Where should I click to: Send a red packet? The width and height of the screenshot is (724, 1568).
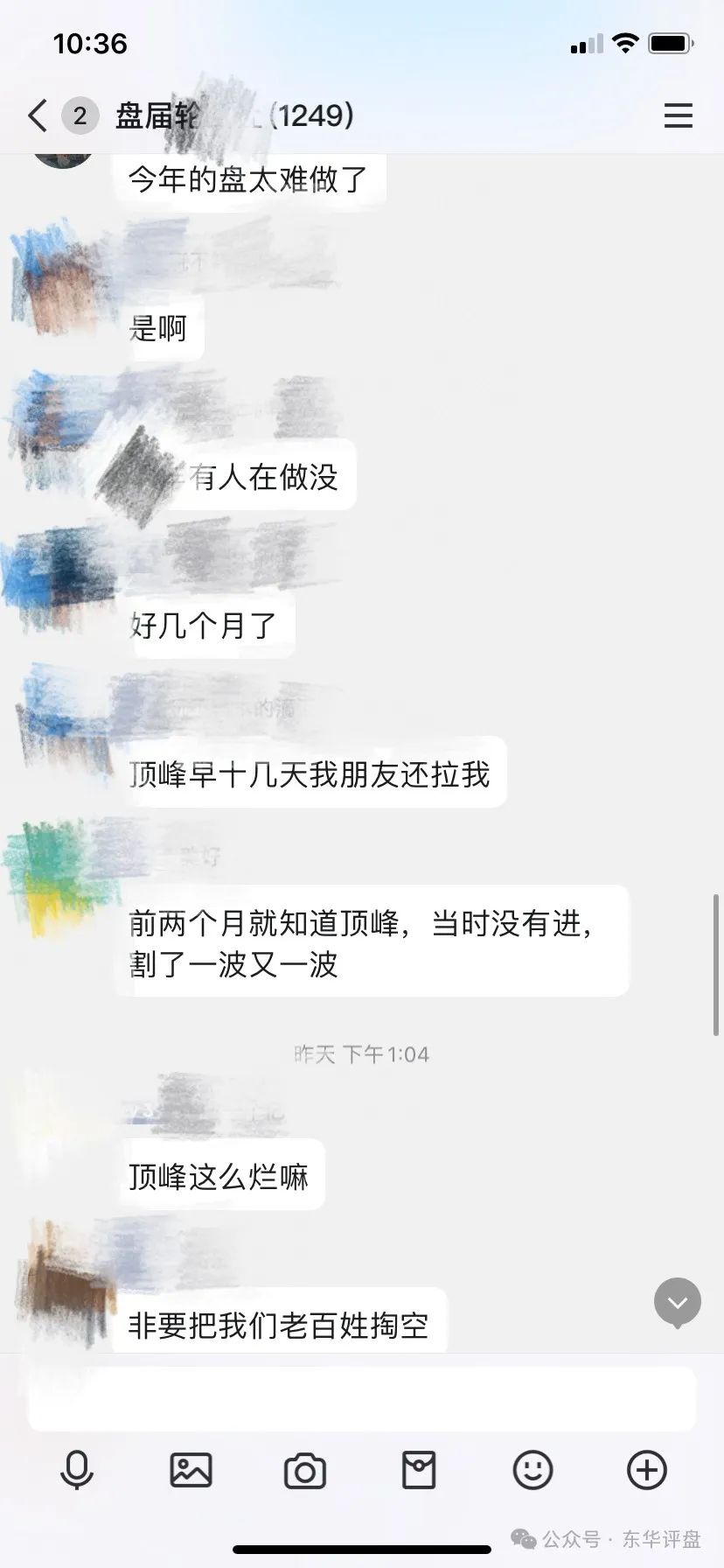pos(419,1470)
